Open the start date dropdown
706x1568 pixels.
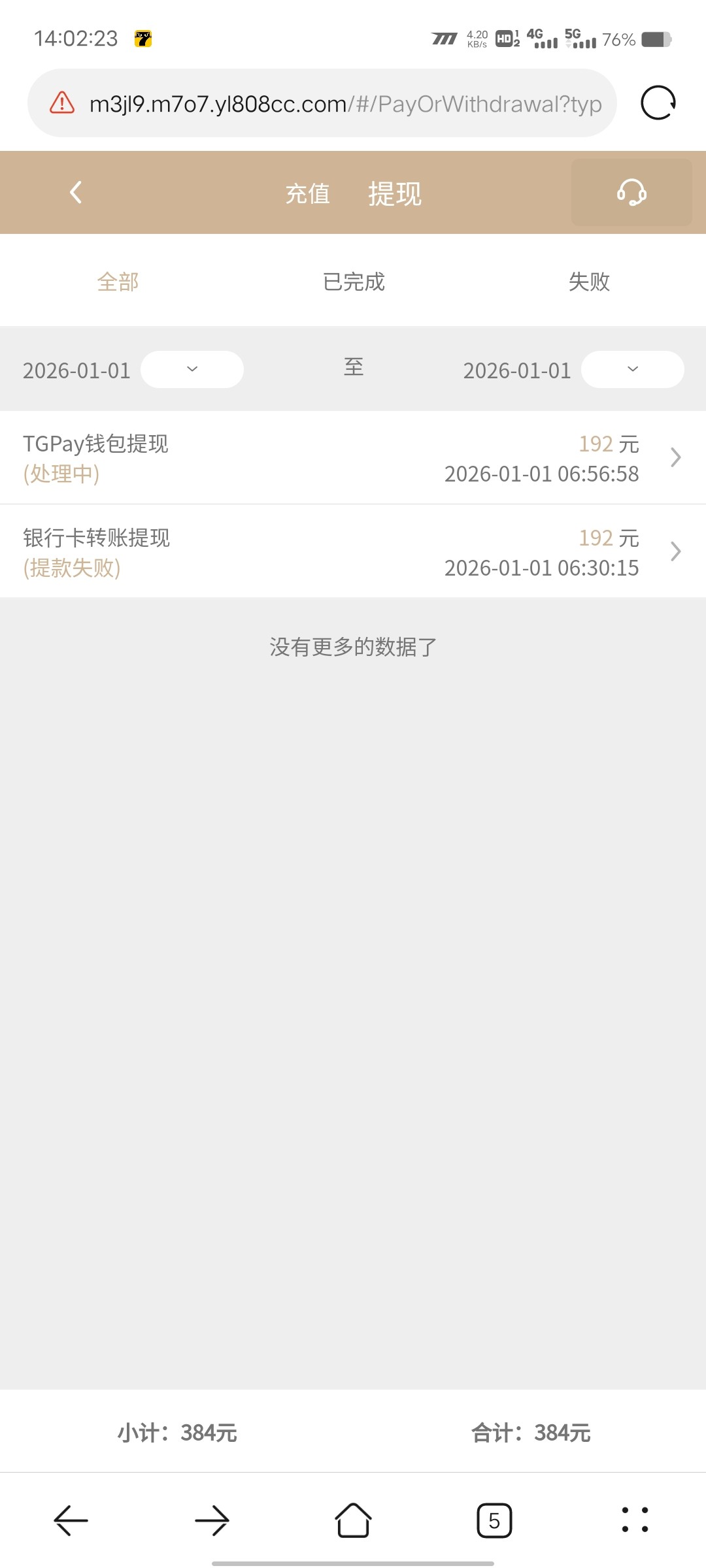192,370
